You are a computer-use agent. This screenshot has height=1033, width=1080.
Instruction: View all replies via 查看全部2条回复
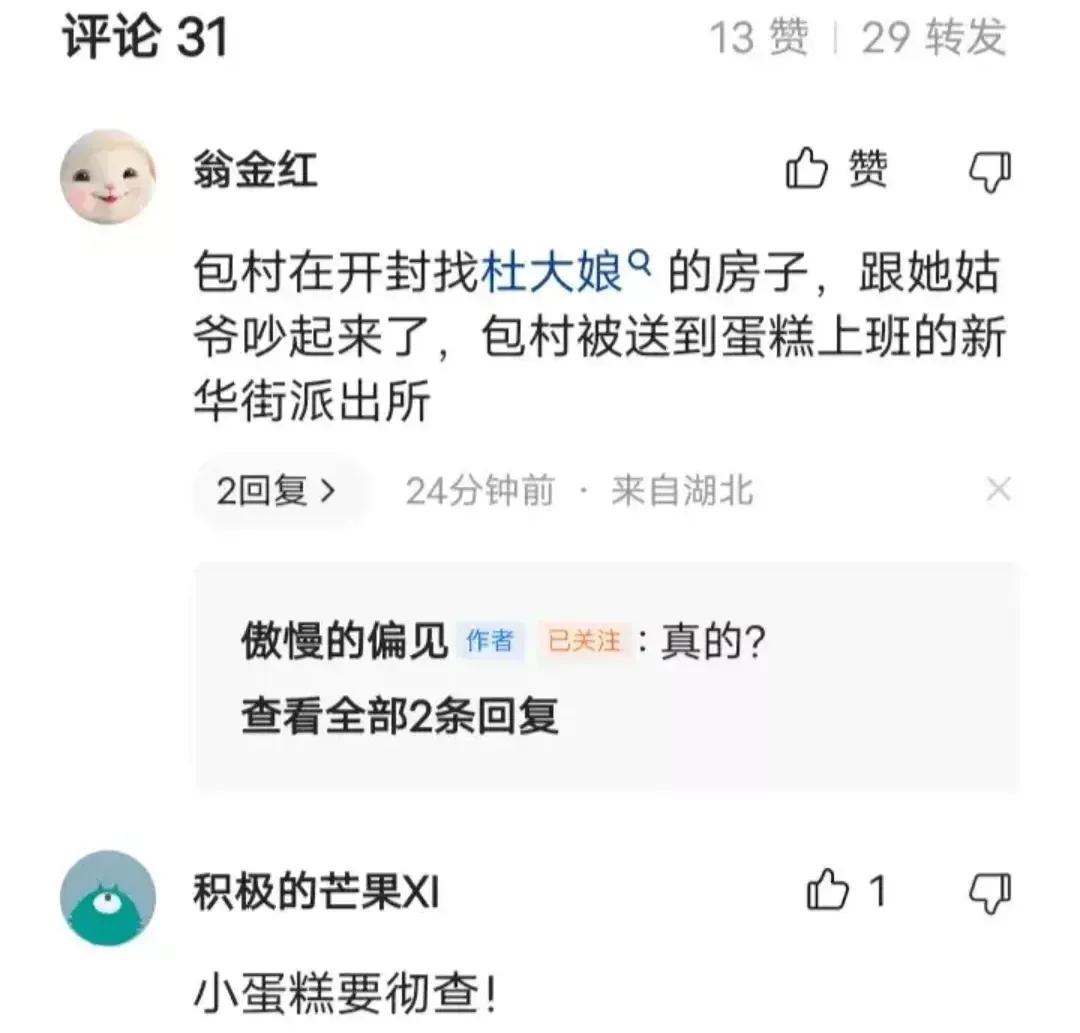pos(399,715)
